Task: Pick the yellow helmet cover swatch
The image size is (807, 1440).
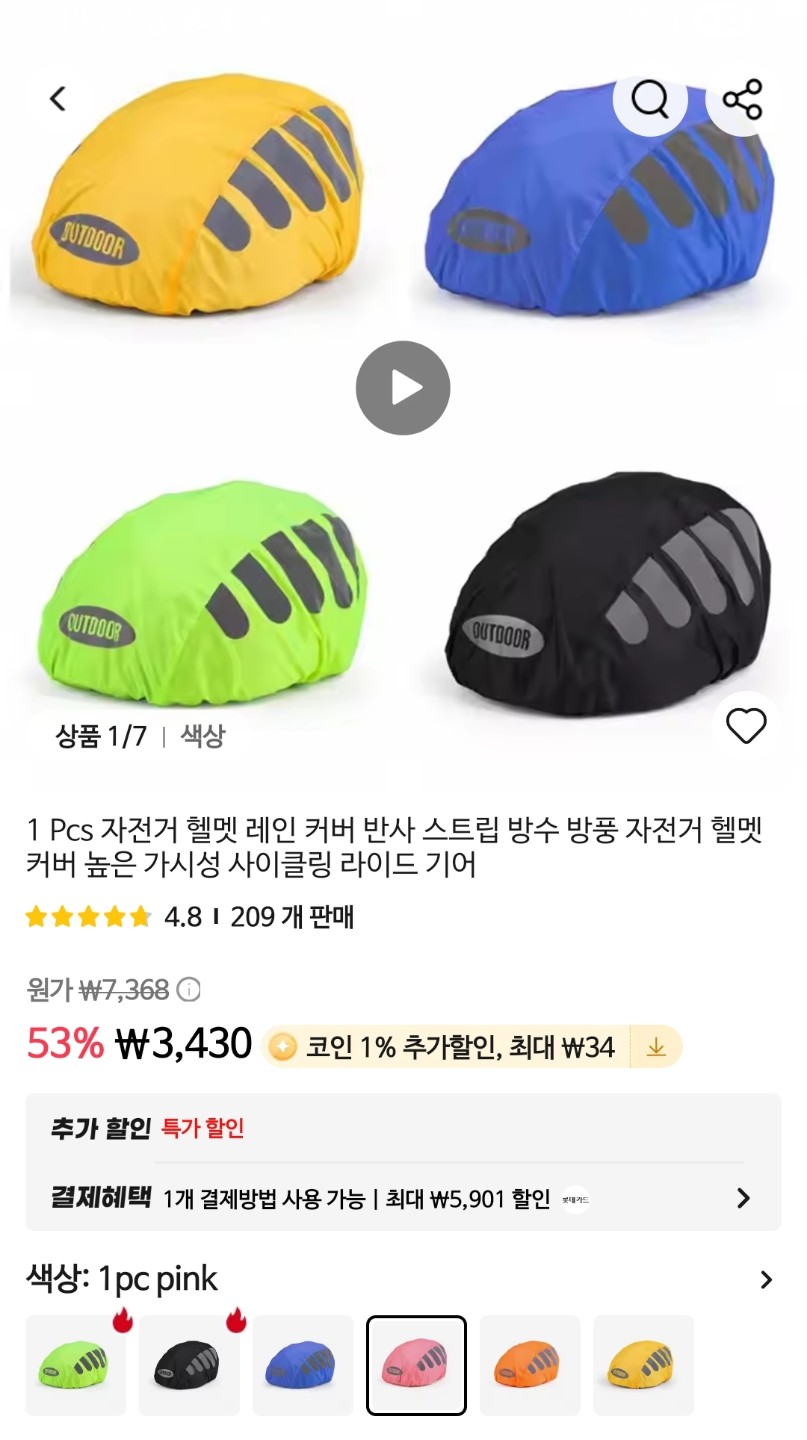Action: tap(643, 1365)
